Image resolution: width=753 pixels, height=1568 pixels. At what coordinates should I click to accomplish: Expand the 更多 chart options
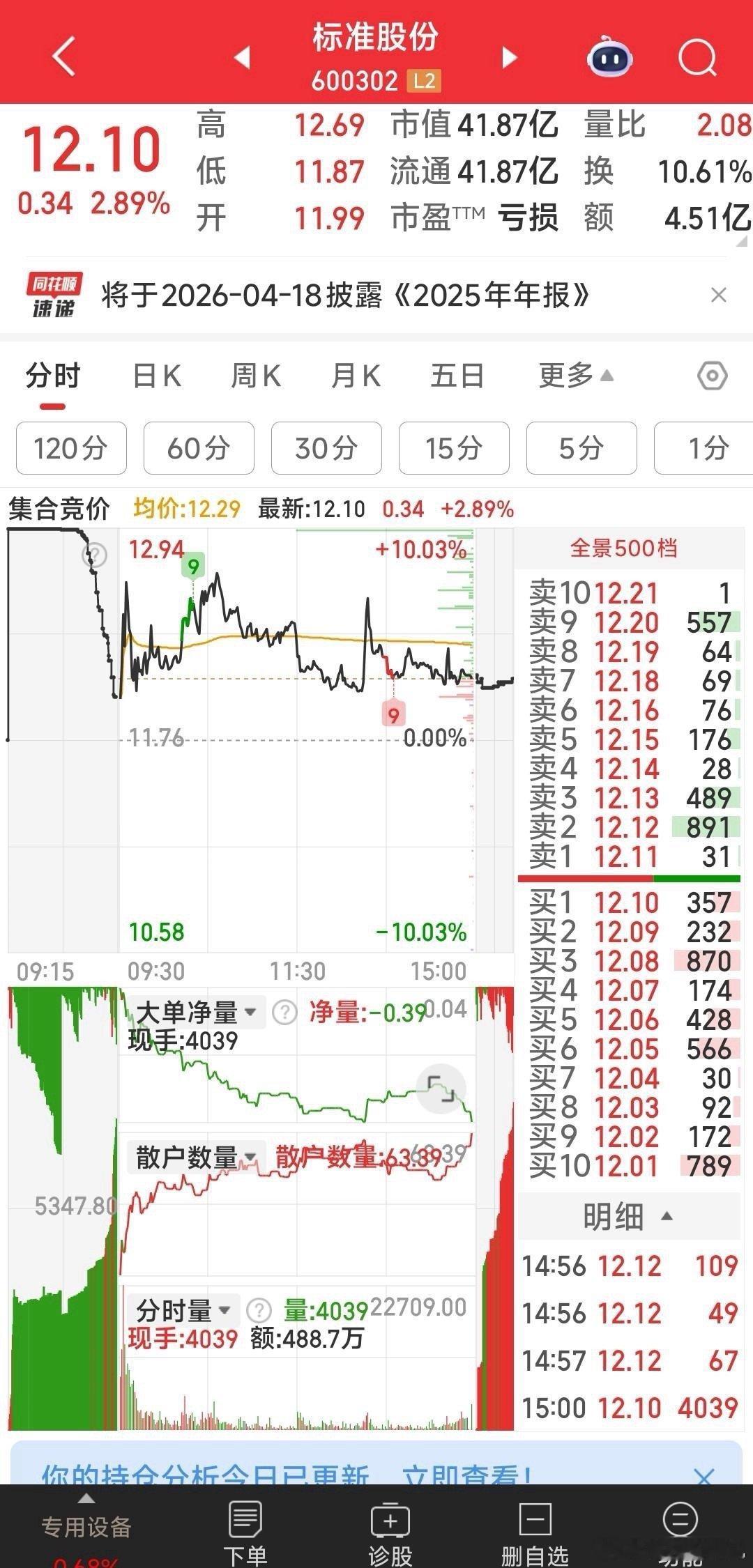click(x=575, y=376)
